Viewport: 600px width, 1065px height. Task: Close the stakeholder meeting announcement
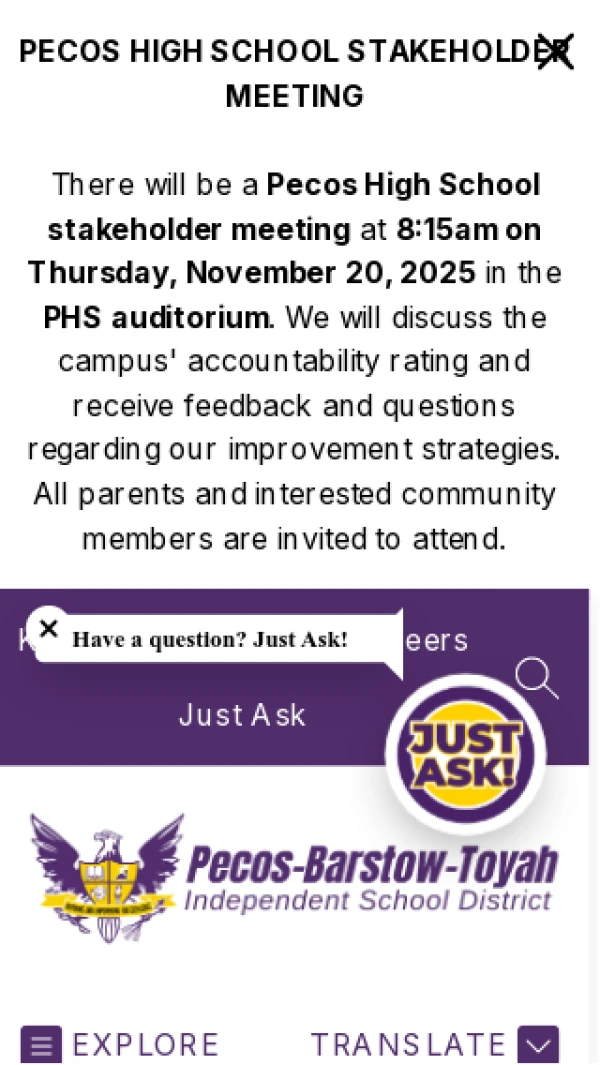pyautogui.click(x=555, y=52)
